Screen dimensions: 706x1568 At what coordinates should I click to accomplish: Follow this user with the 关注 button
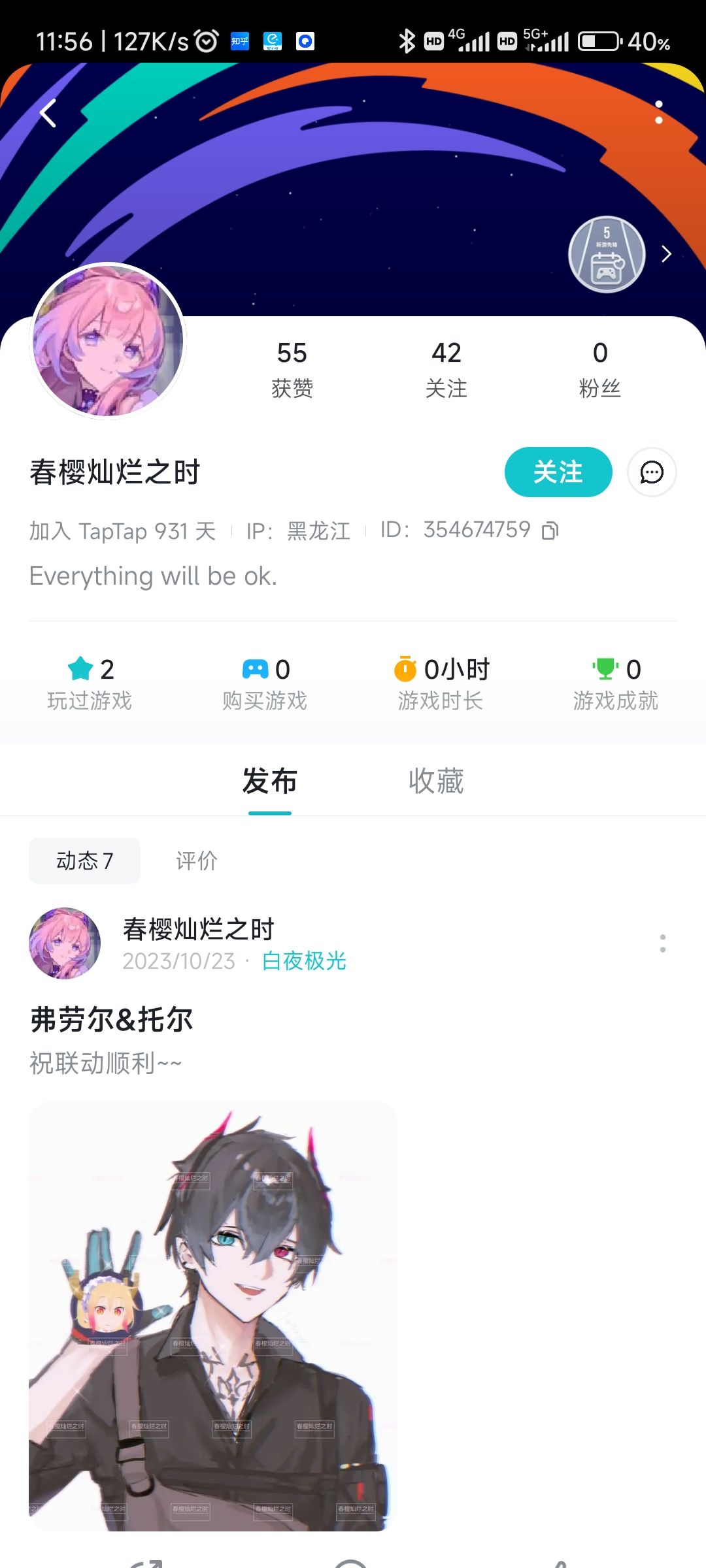click(558, 472)
